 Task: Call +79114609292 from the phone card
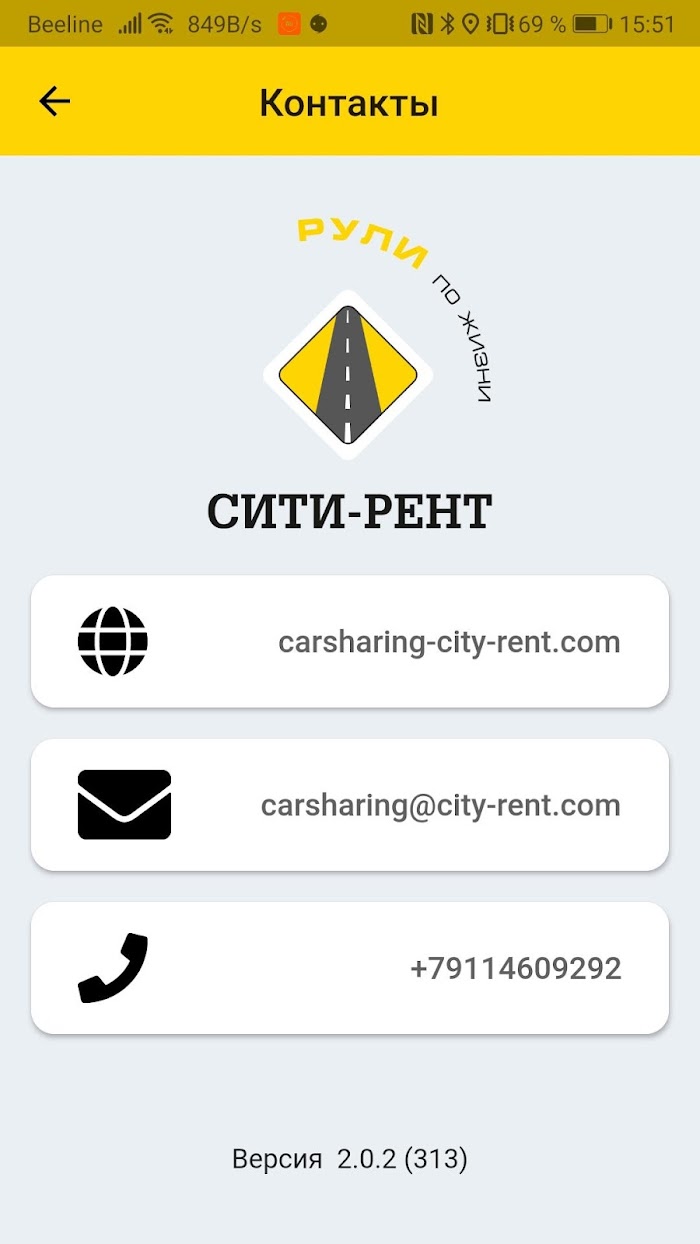point(350,968)
